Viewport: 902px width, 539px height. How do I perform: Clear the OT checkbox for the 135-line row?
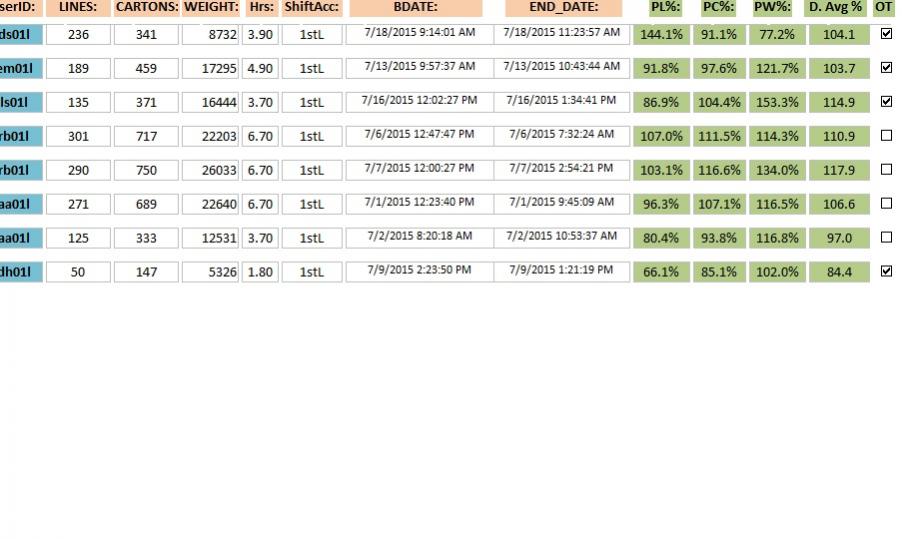click(886, 101)
